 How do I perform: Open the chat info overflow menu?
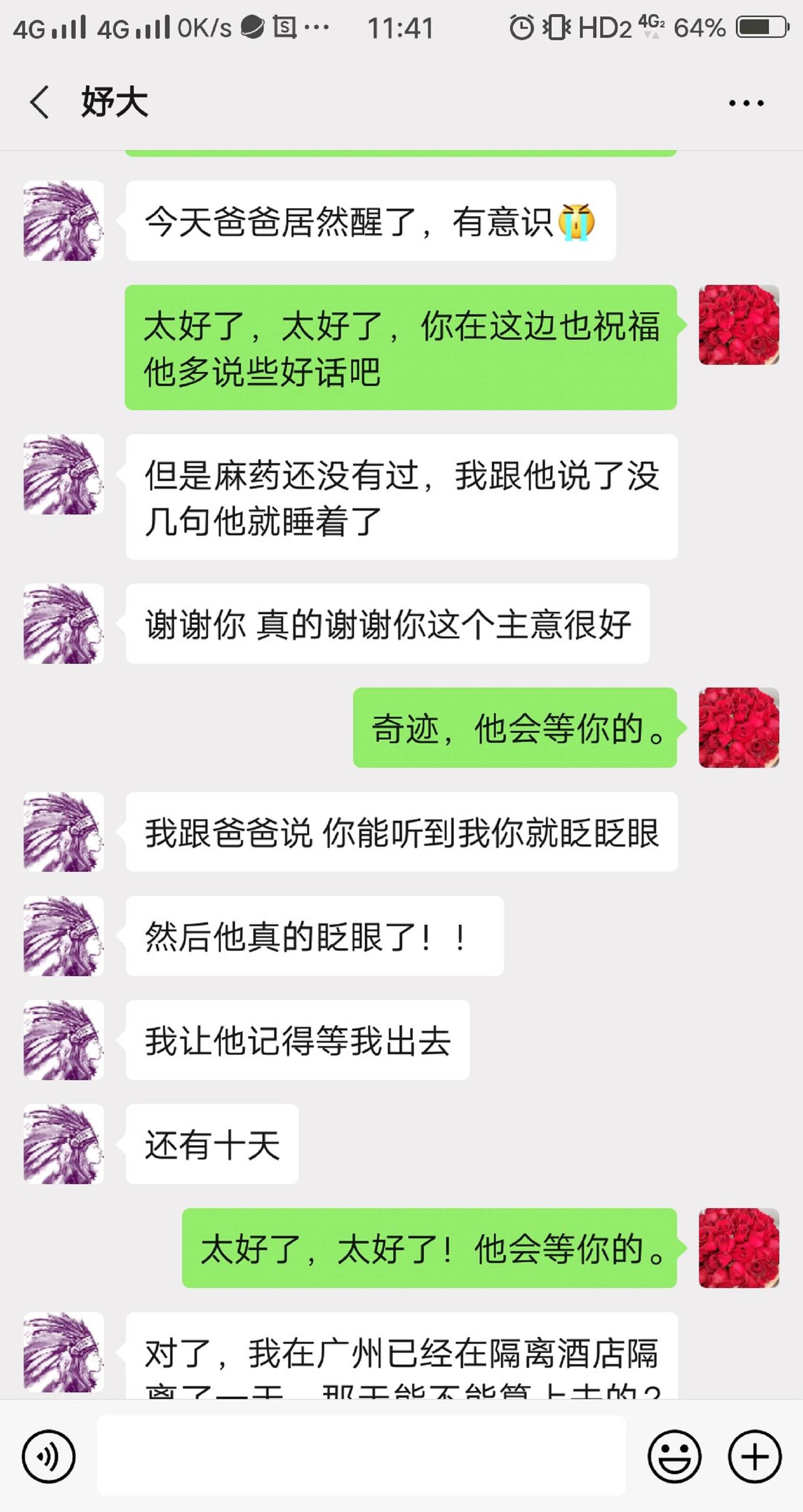tap(745, 103)
